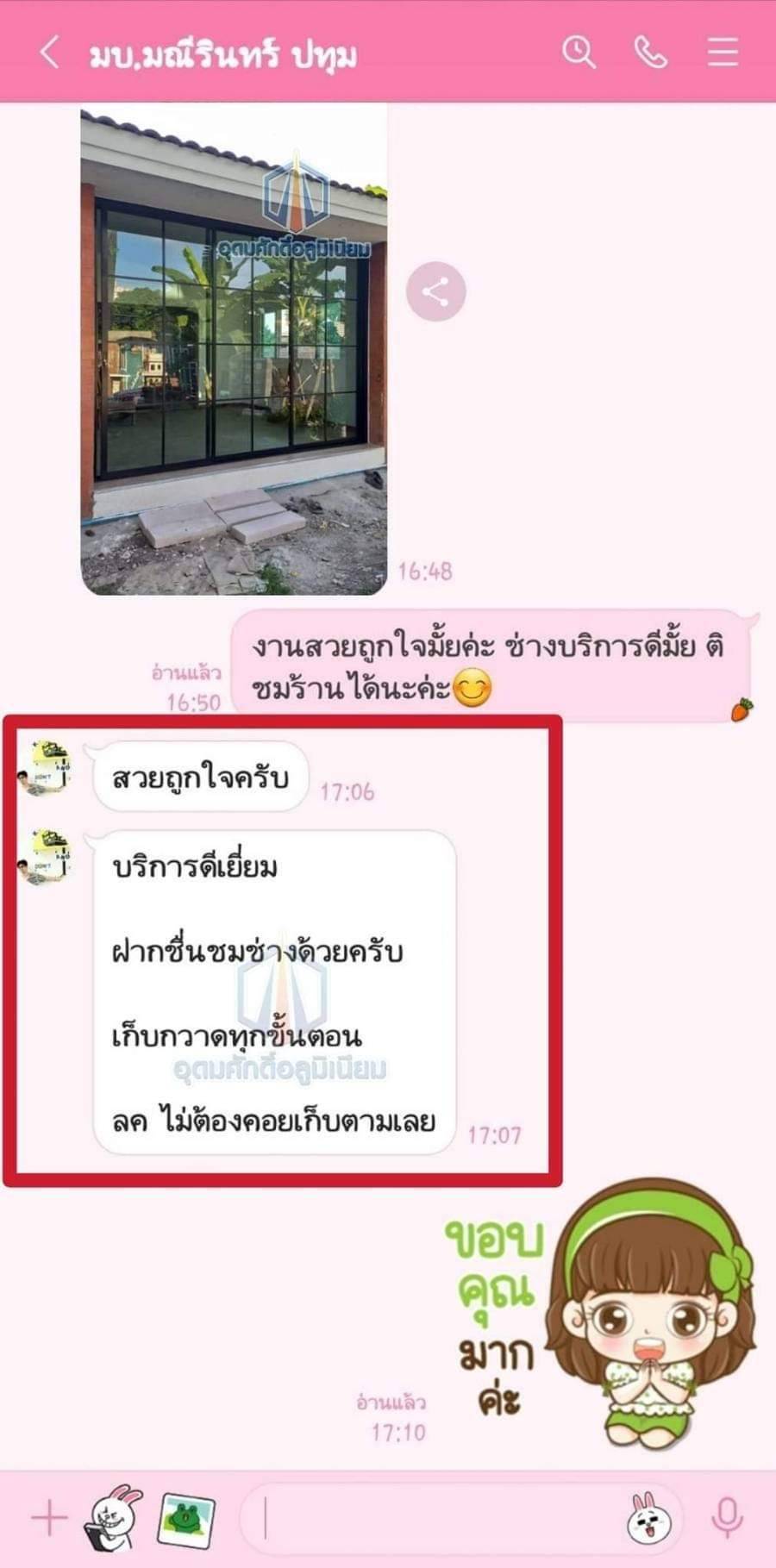The height and width of the screenshot is (1568, 776).
Task: Open the sticker and emoji picker
Action: point(649,1519)
